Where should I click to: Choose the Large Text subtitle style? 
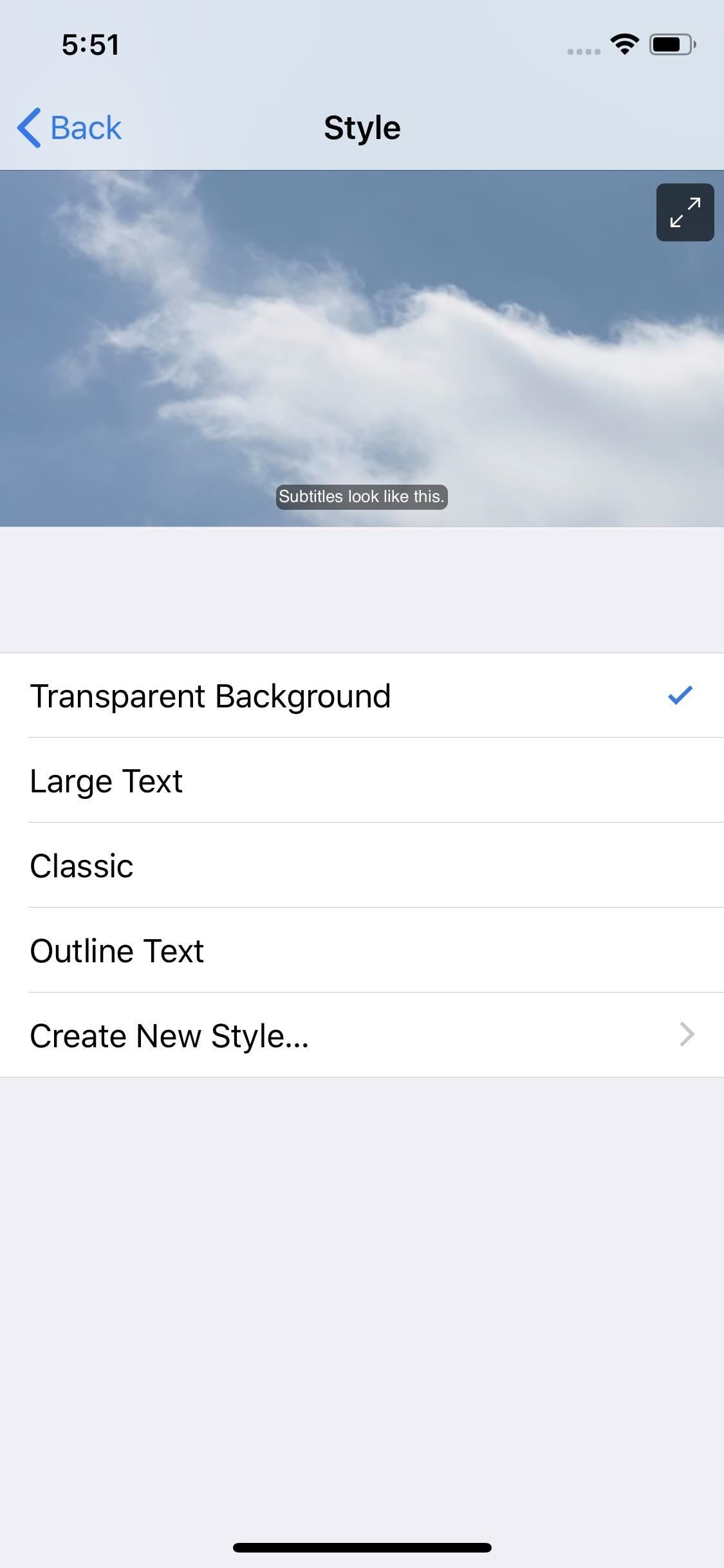pyautogui.click(x=362, y=781)
